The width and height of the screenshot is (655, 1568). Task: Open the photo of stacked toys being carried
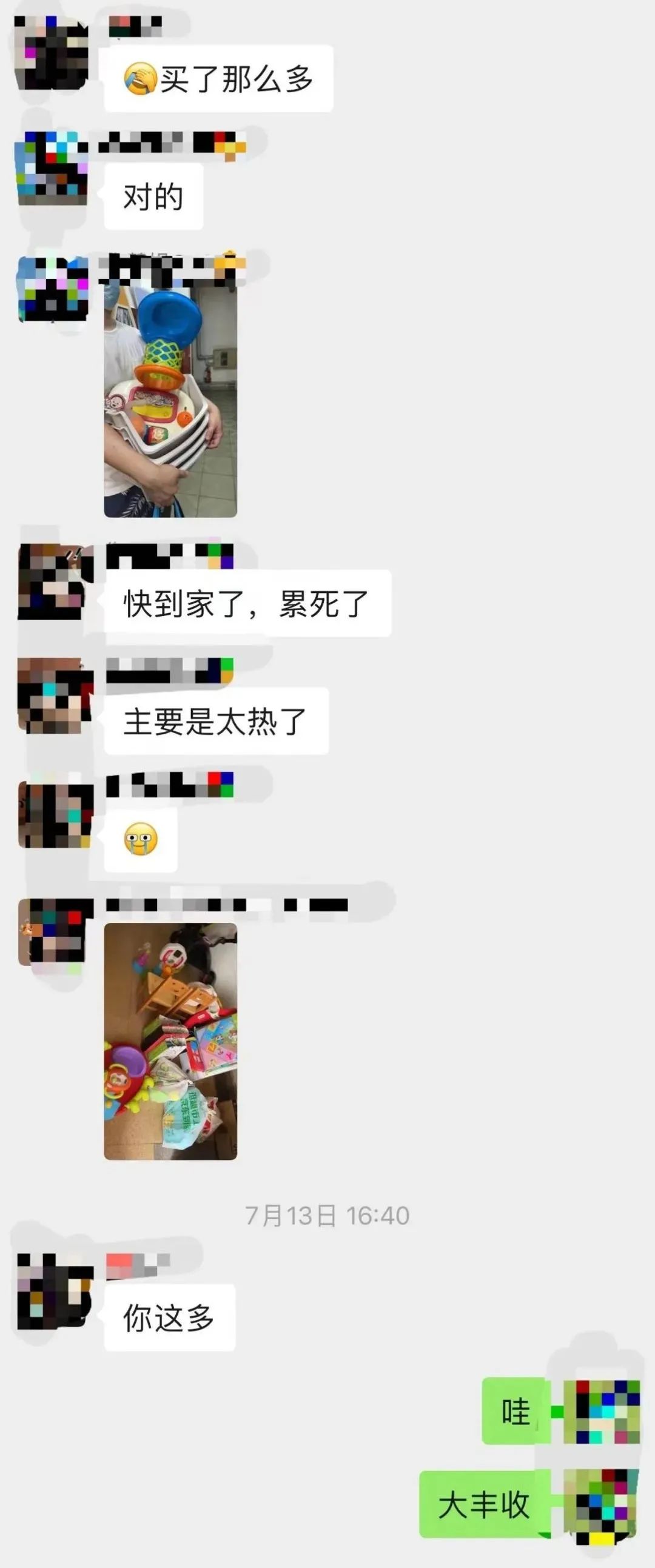click(x=170, y=402)
